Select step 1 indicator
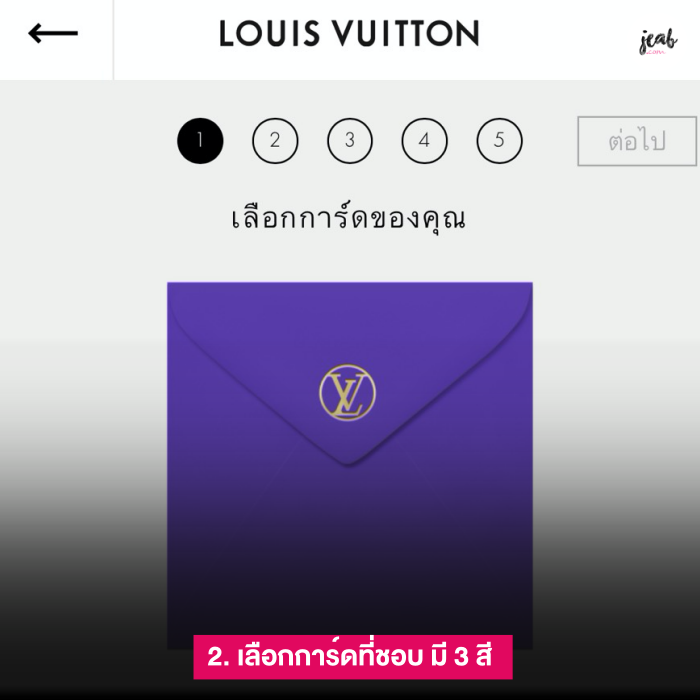Image resolution: width=700 pixels, height=700 pixels. (200, 141)
